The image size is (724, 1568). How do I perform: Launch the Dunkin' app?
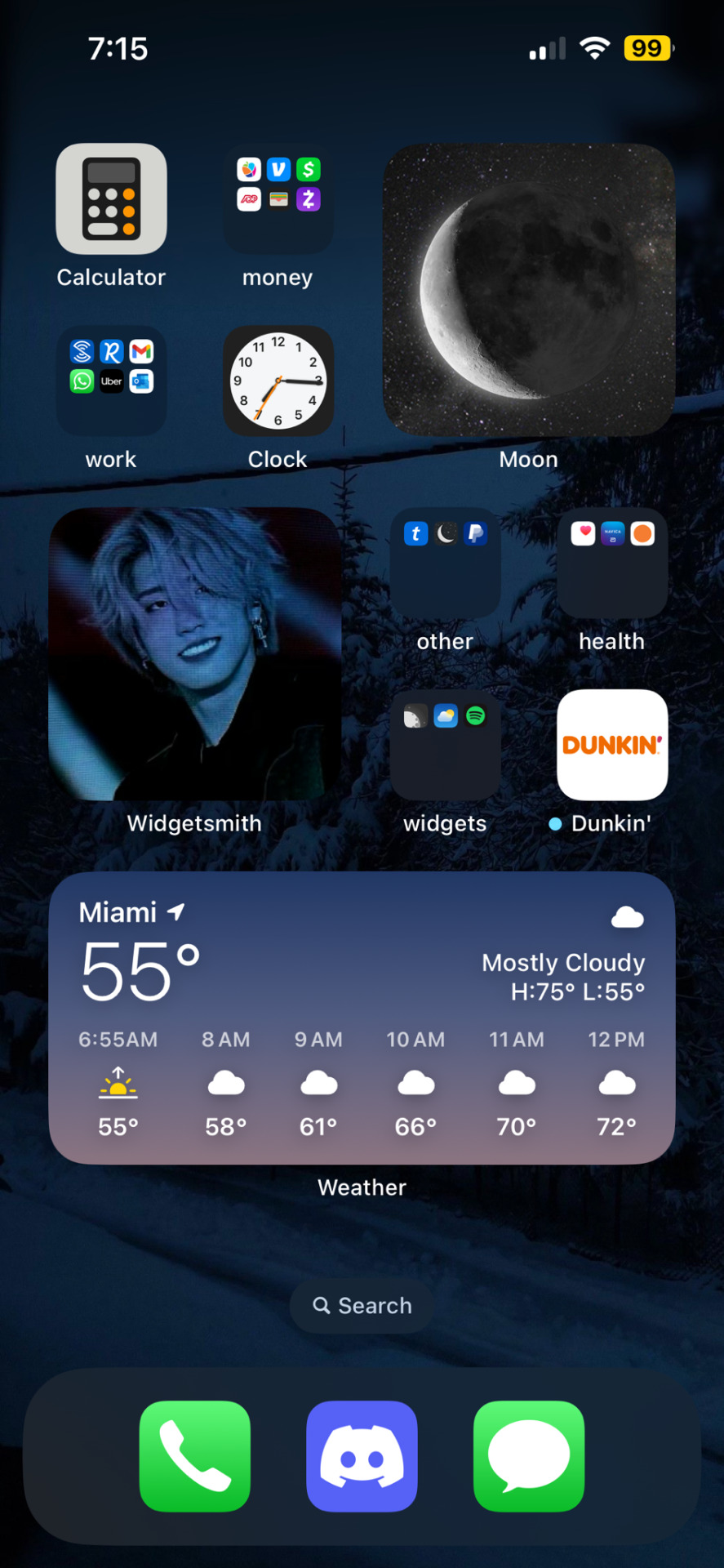(612, 746)
